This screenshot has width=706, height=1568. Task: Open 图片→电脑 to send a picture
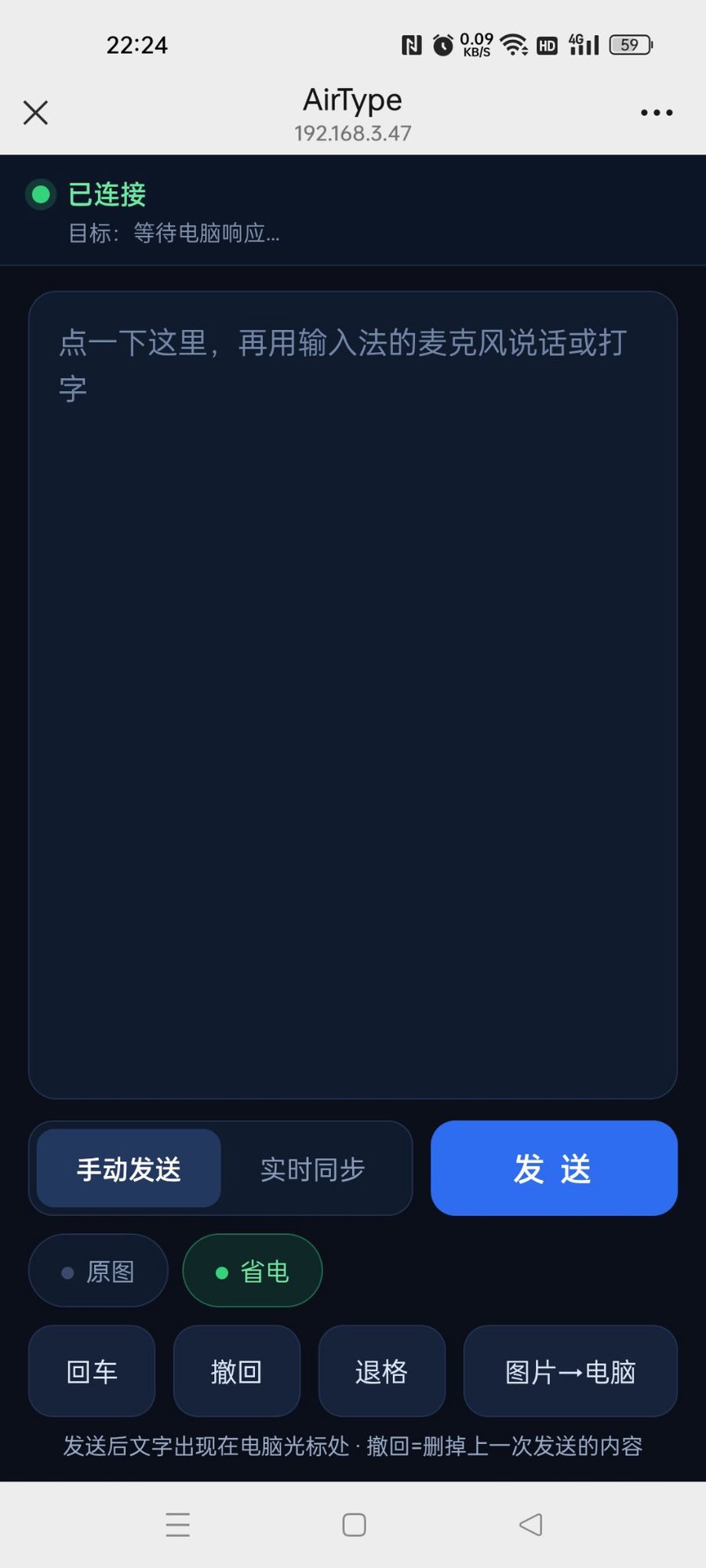(570, 1371)
